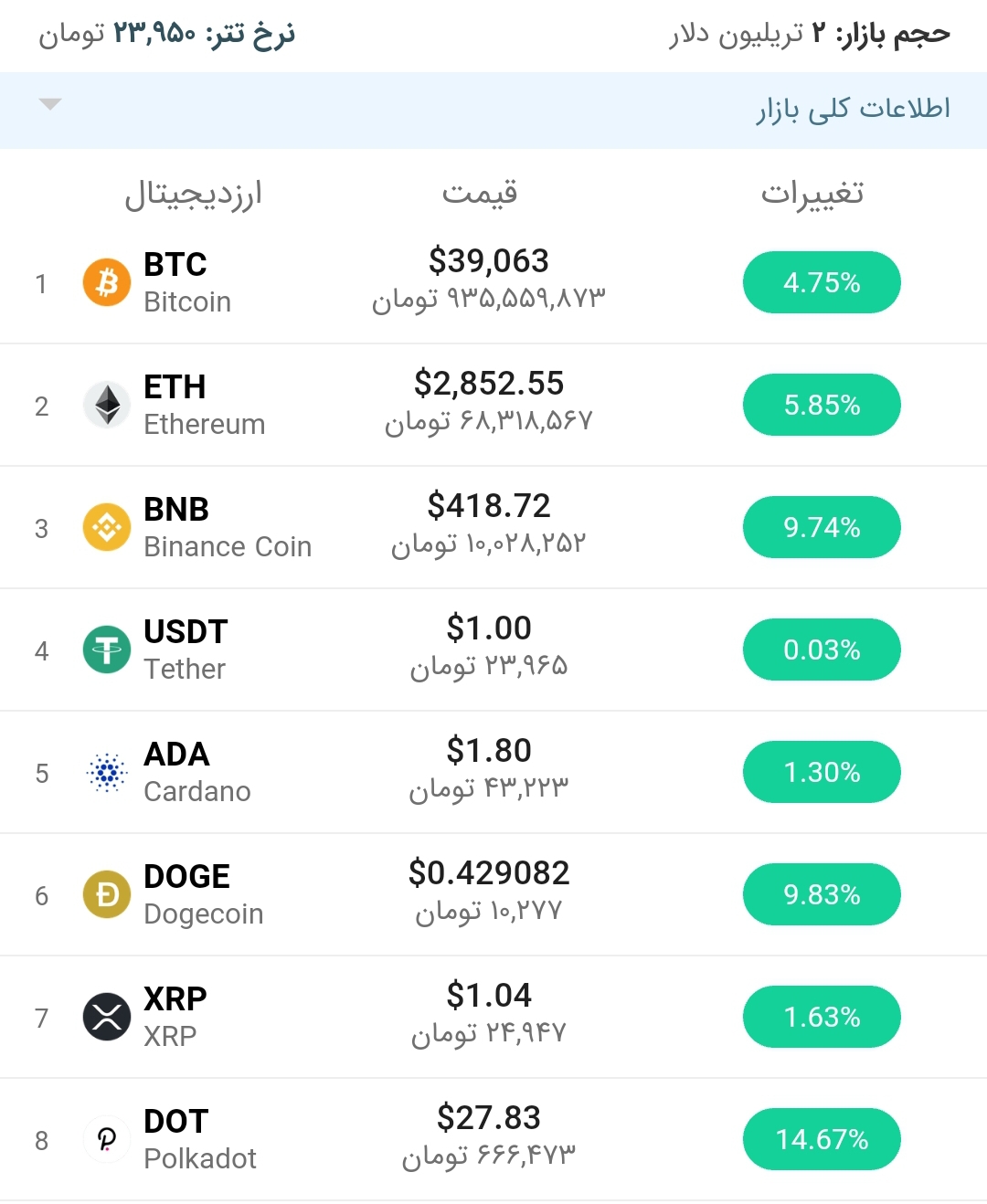Select the USDT 0.03% change badge
The image size is (987, 1204).
click(821, 650)
